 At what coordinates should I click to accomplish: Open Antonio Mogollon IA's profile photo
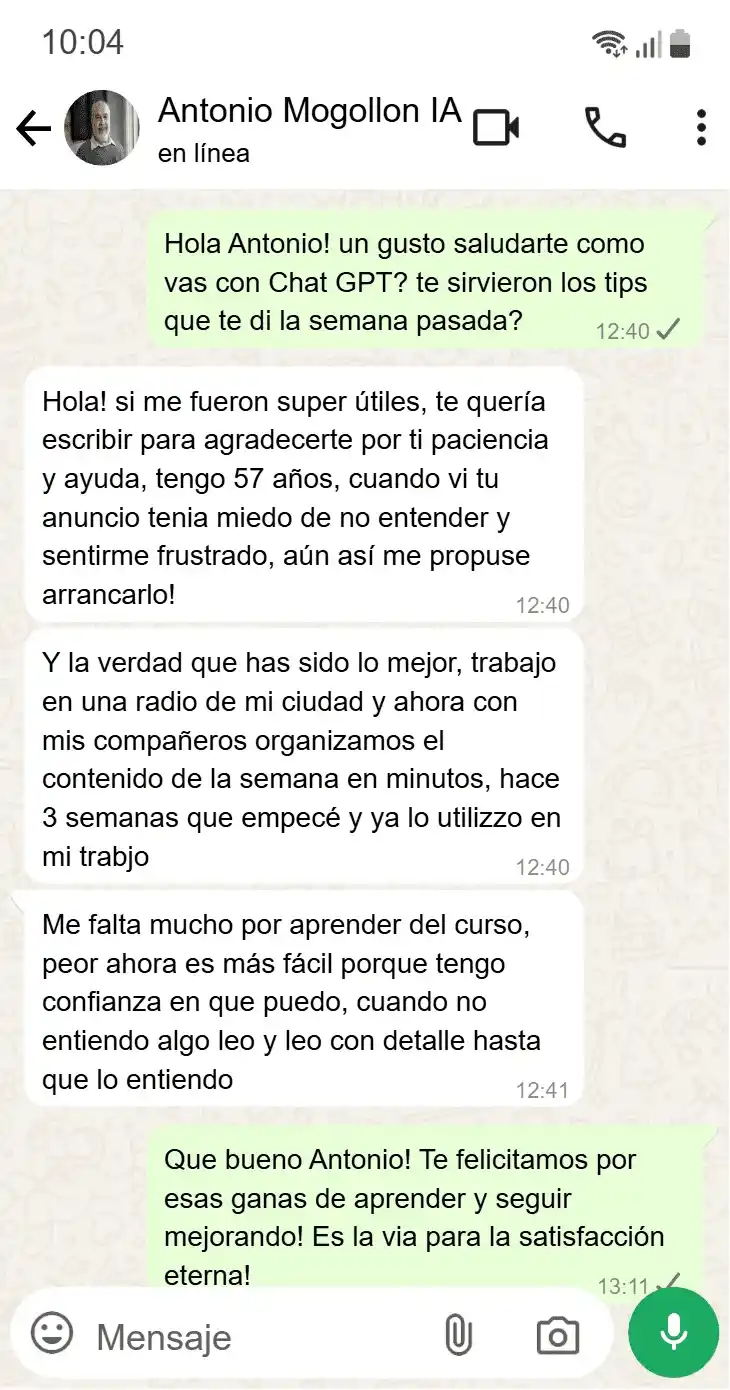click(x=102, y=128)
